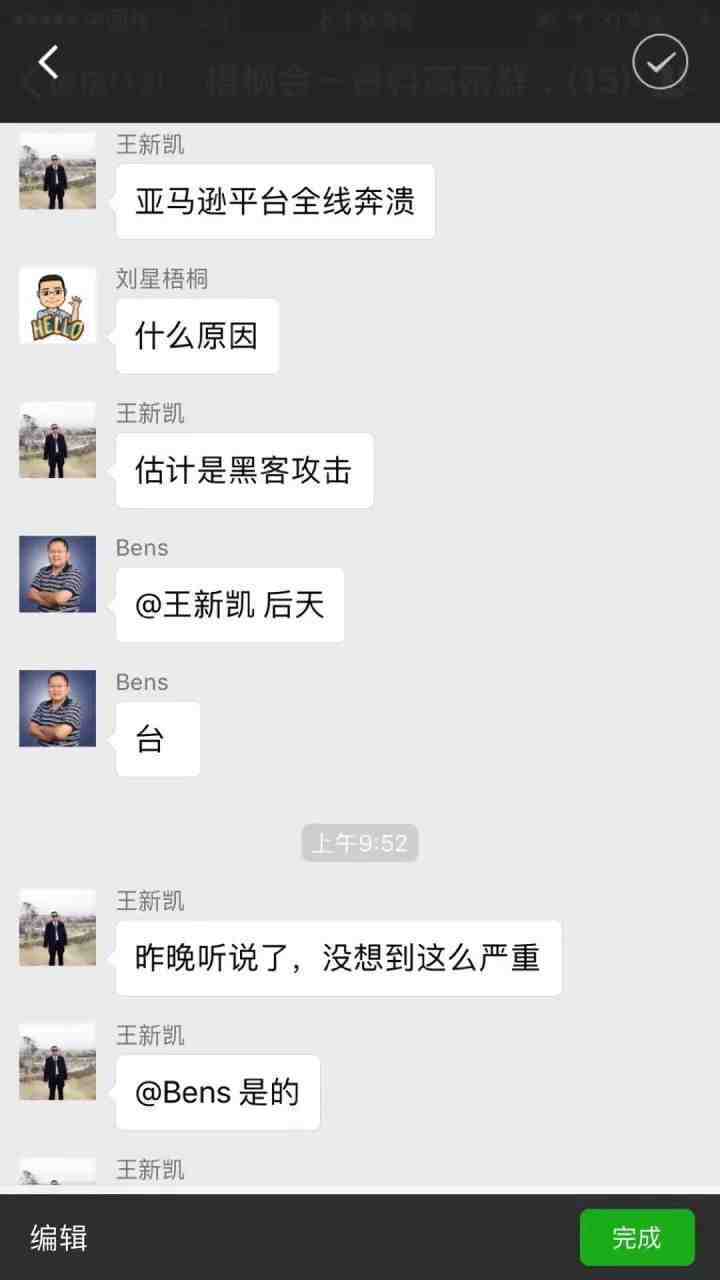
Task: Tap the checkmark circle at top right
Action: pyautogui.click(x=660, y=62)
